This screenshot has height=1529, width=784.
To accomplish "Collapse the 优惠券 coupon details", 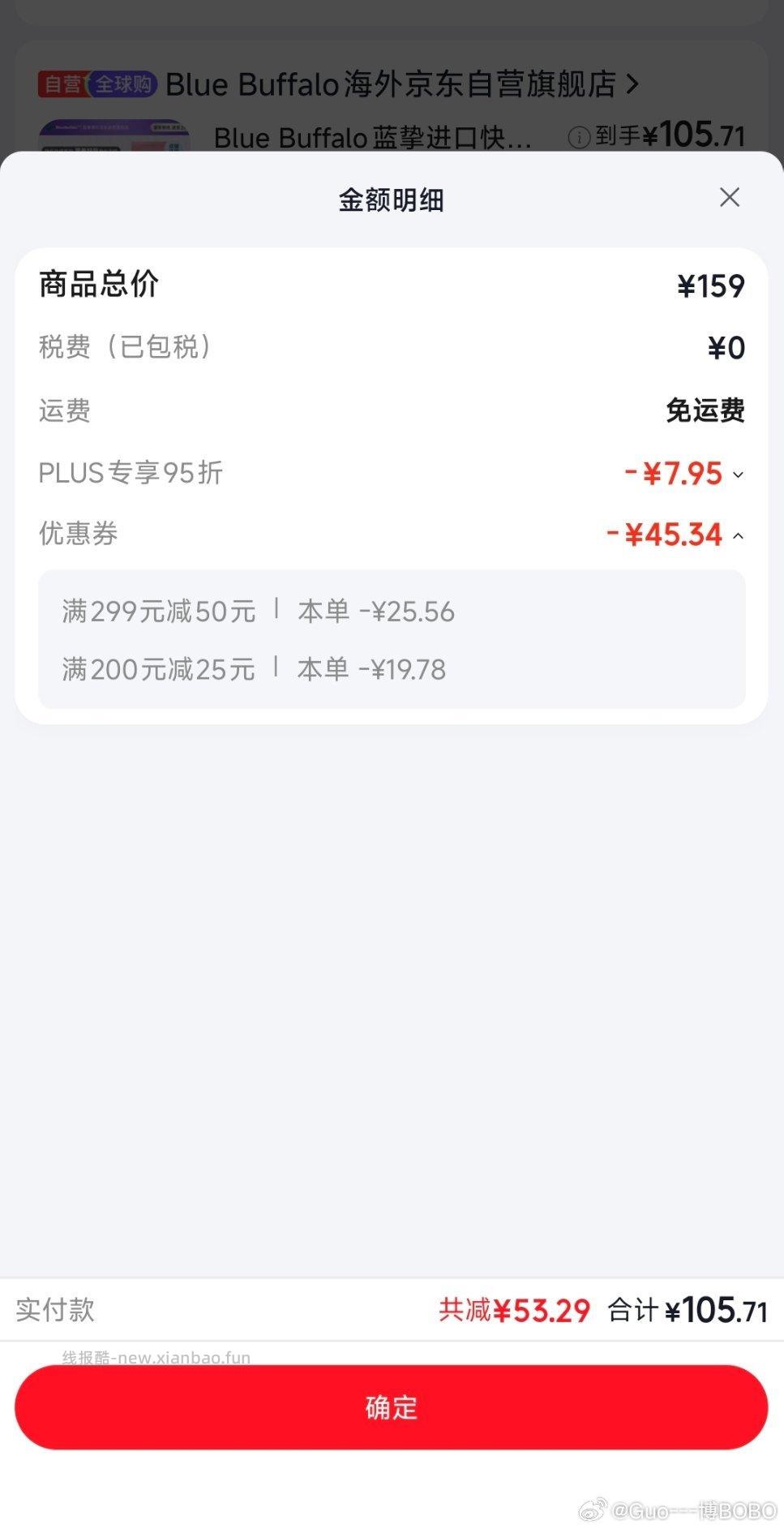I will tap(736, 536).
